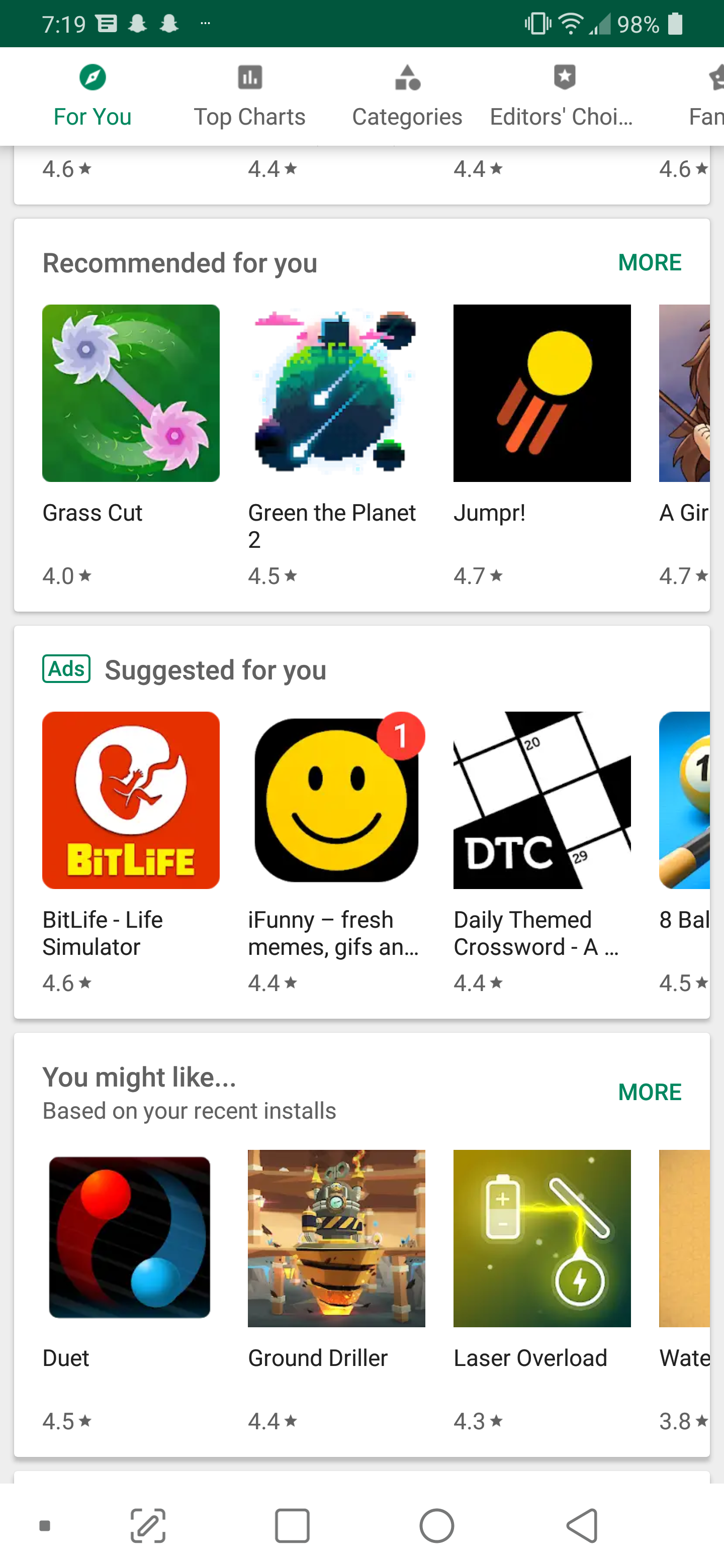Open BitLife - Life Simulator
Screen dimensions: 724x1568
click(x=130, y=801)
